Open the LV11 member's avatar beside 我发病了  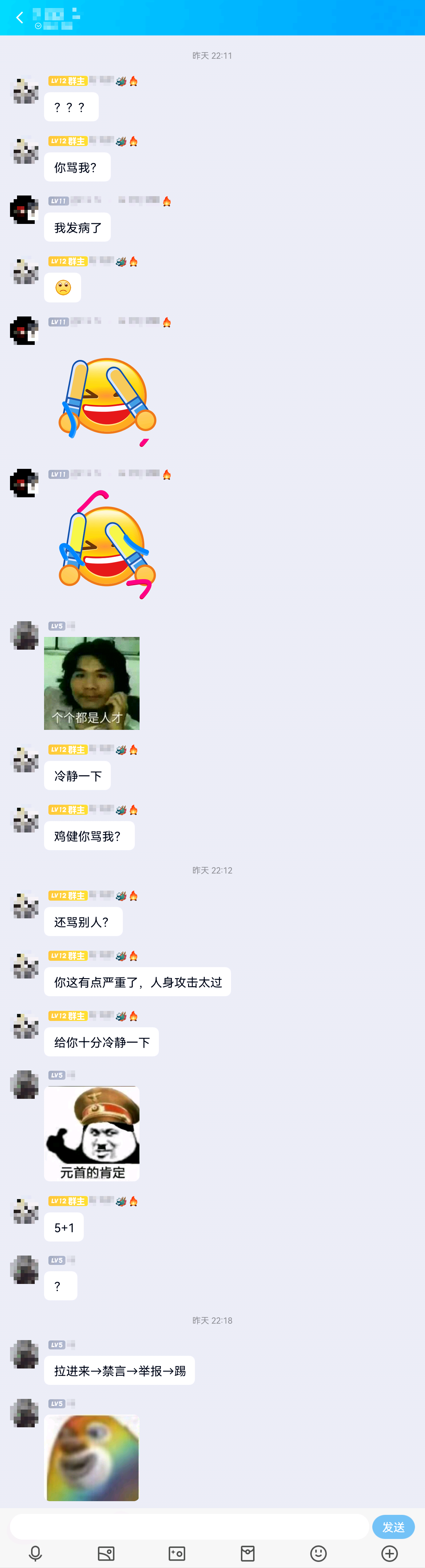pyautogui.click(x=24, y=210)
